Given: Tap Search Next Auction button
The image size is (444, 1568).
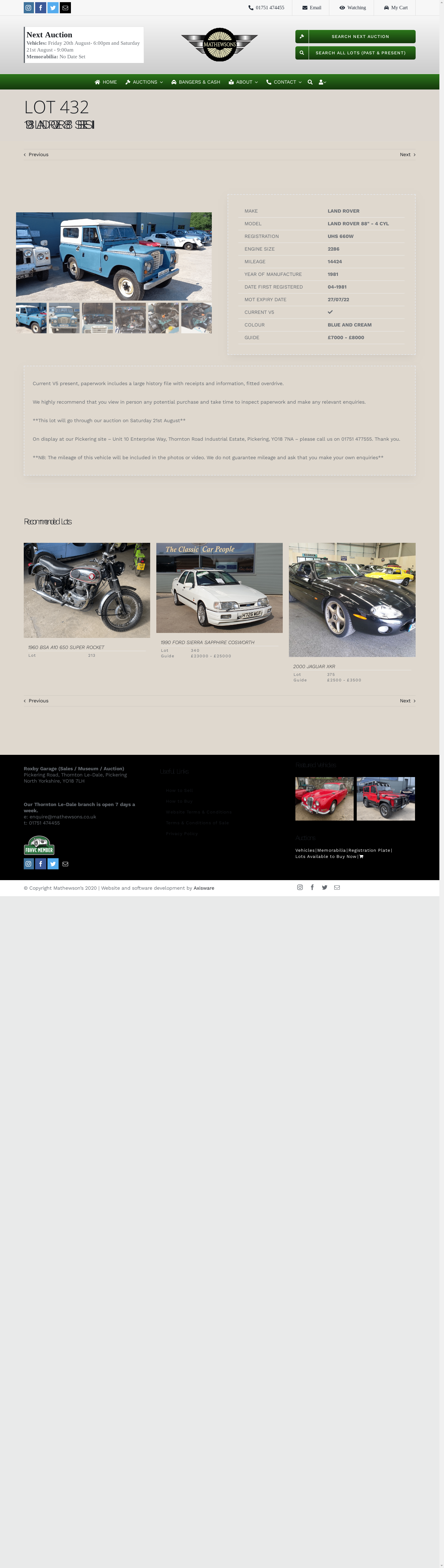Looking at the screenshot, I should click(355, 36).
